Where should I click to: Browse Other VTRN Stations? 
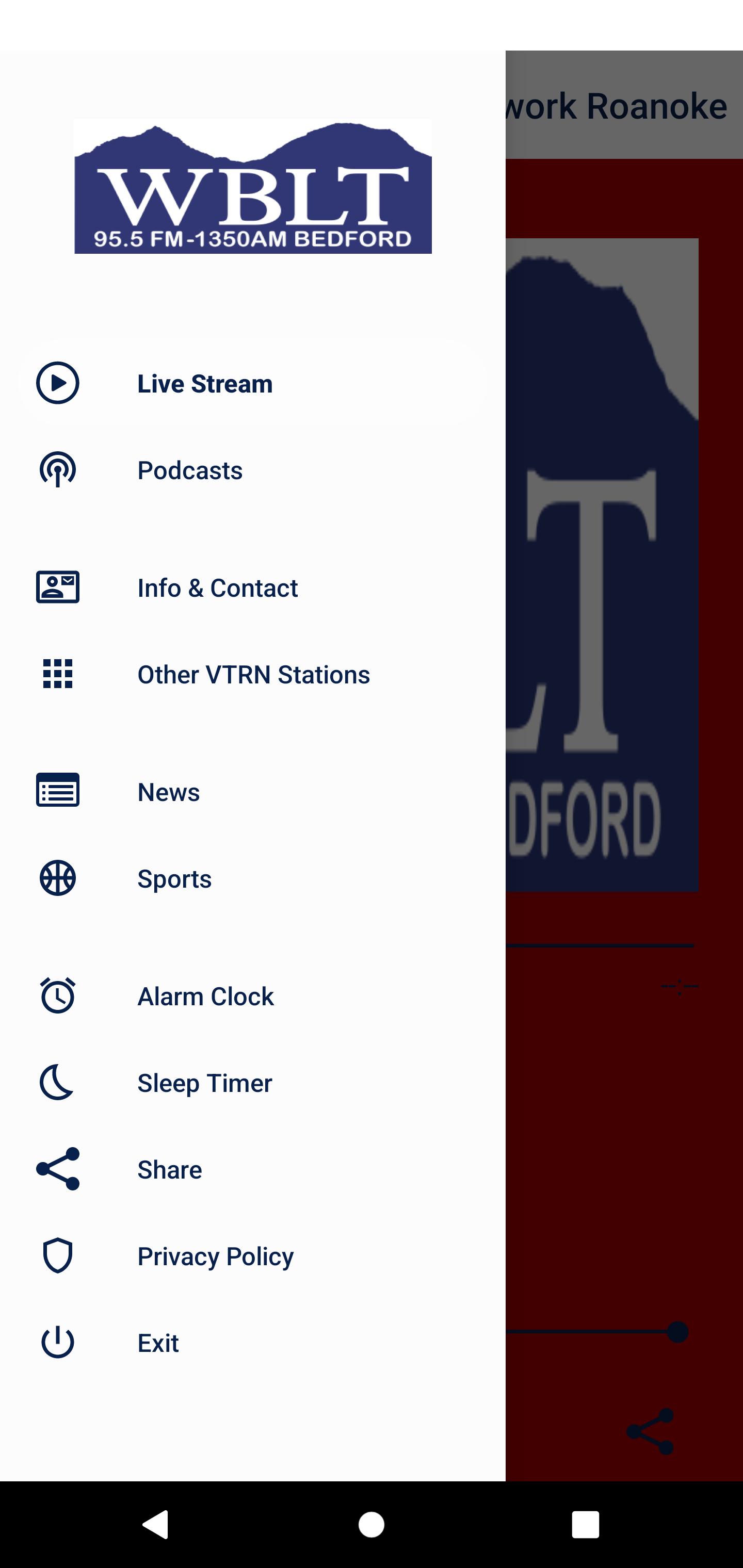click(x=253, y=675)
